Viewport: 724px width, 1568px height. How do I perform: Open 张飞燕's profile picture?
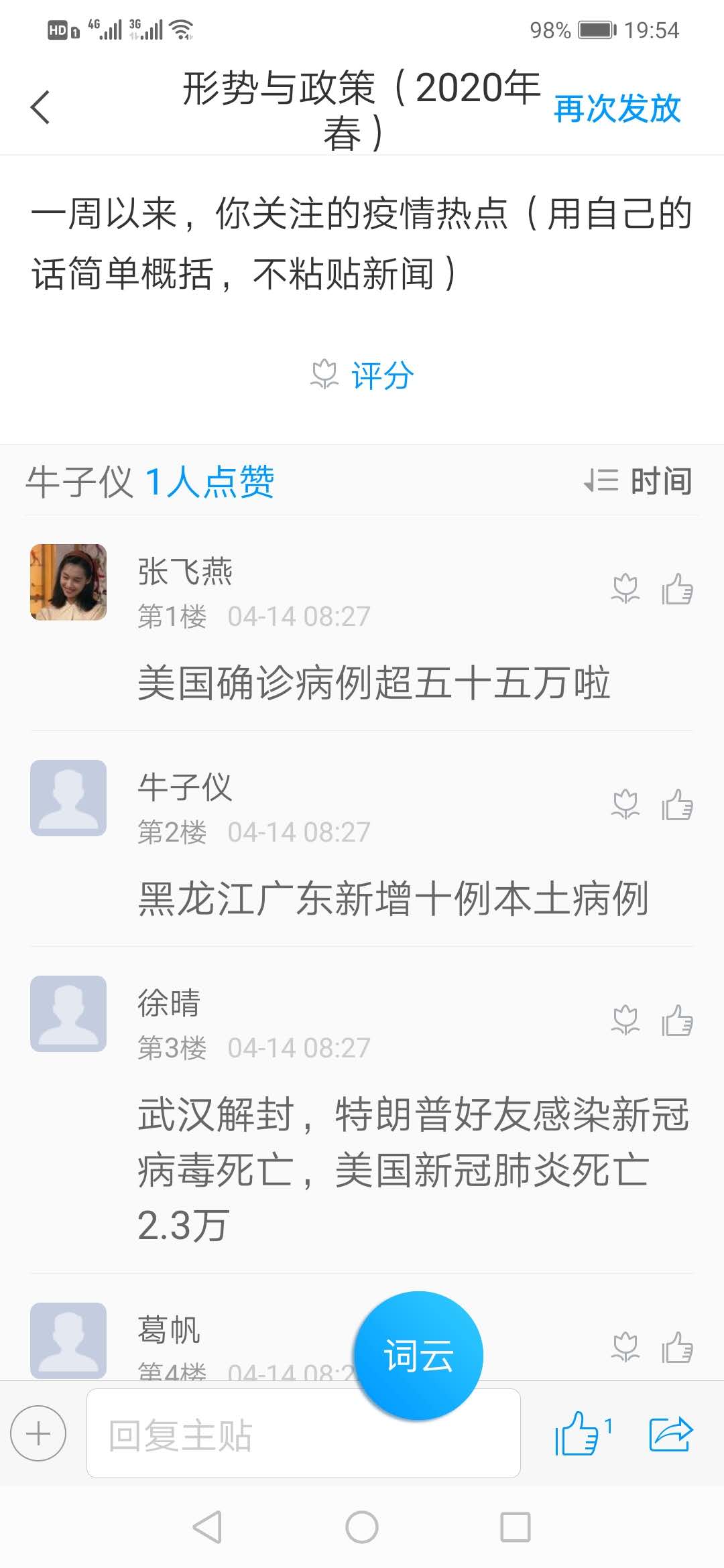pyautogui.click(x=68, y=582)
